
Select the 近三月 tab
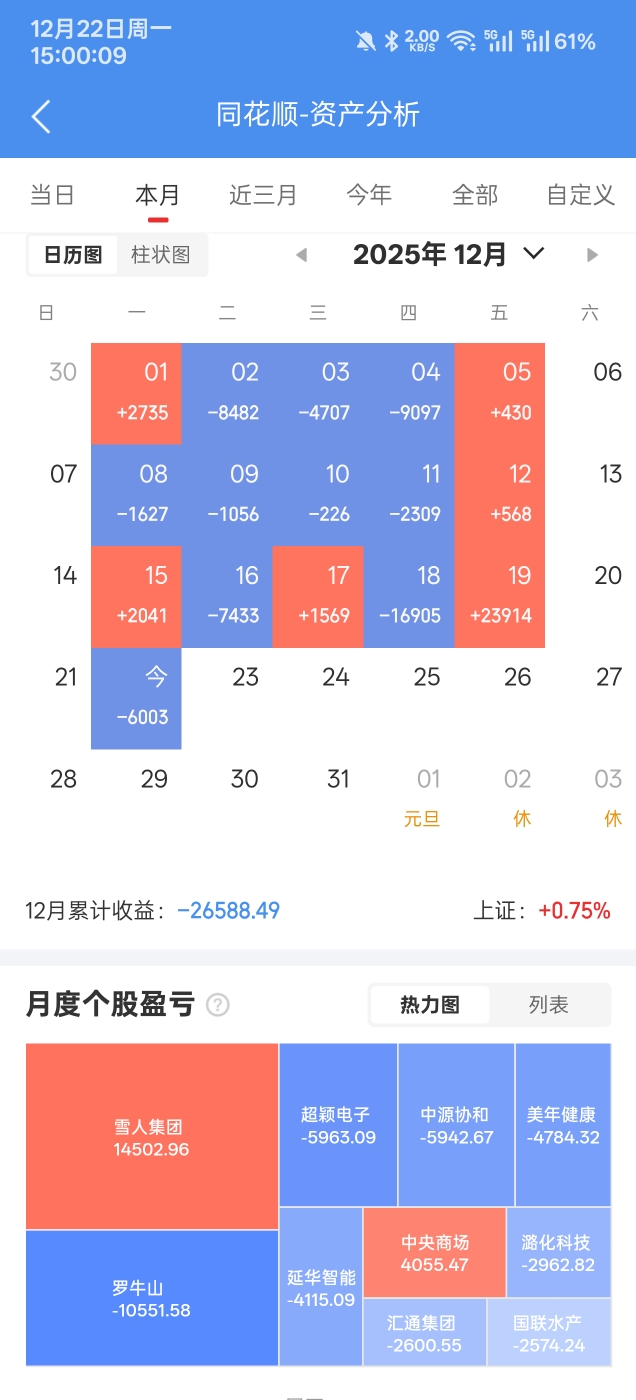(263, 195)
